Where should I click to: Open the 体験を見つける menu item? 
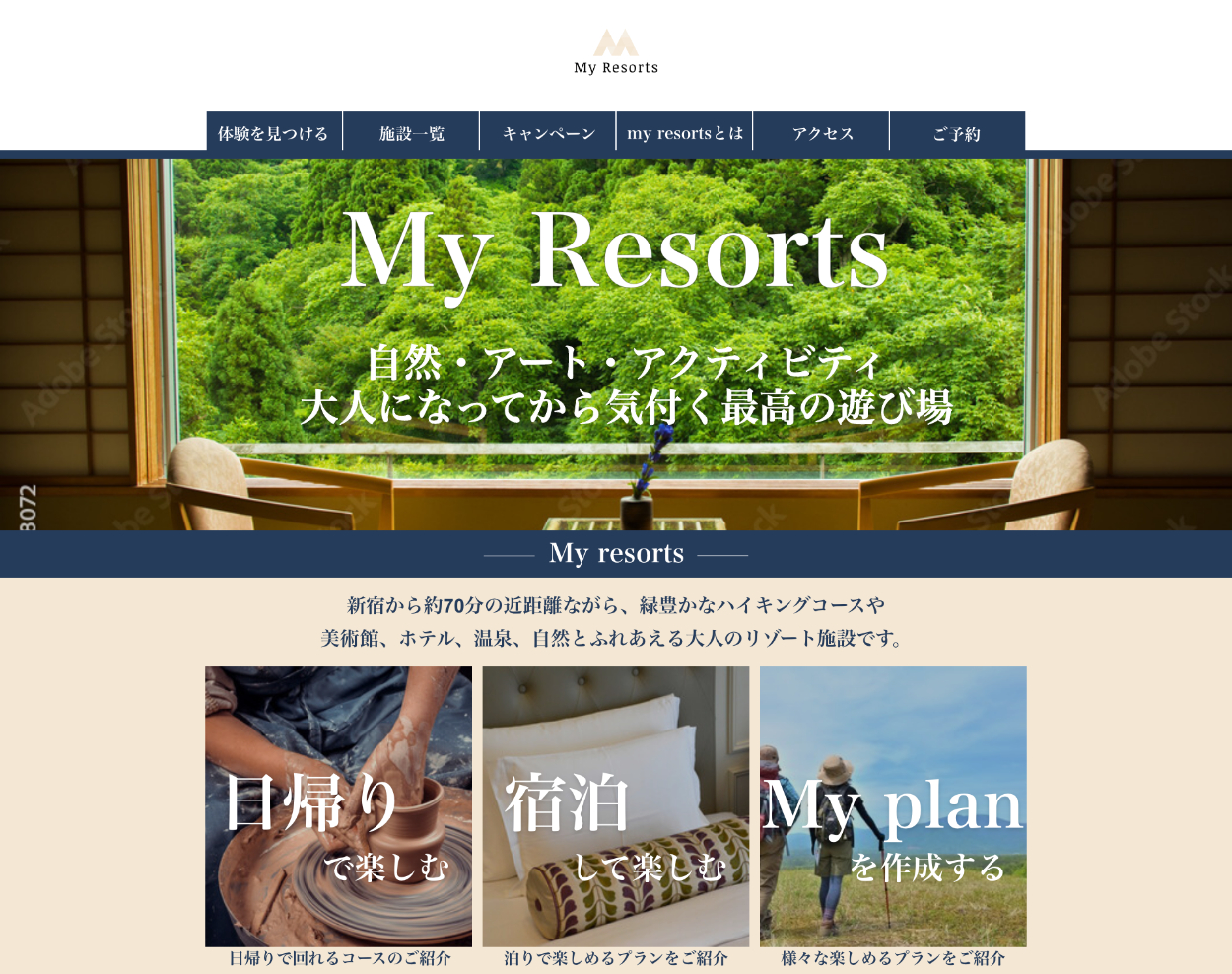coord(274,132)
